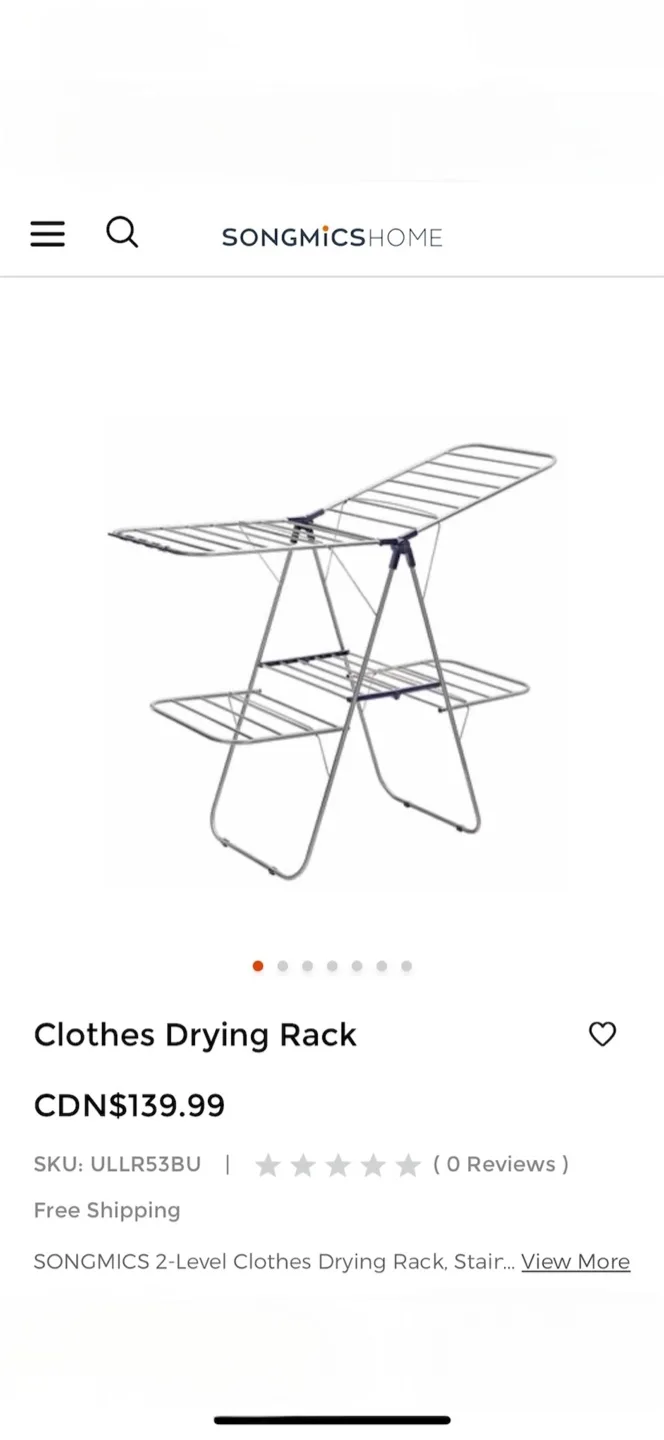Image resolution: width=664 pixels, height=1440 pixels.
Task: Open the hamburger menu
Action: (47, 235)
